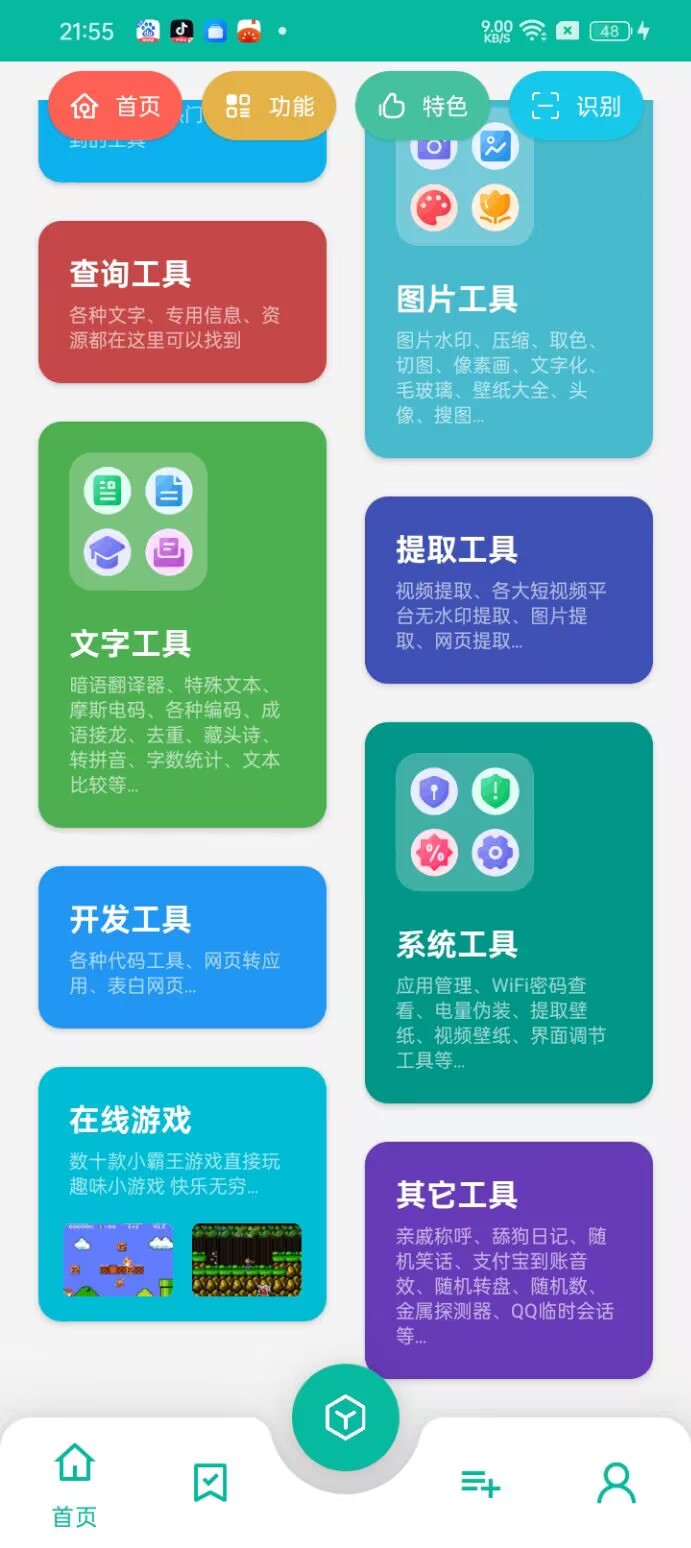Tap the center cube floating button
Screen dimensions: 691x1548
pos(345,1417)
